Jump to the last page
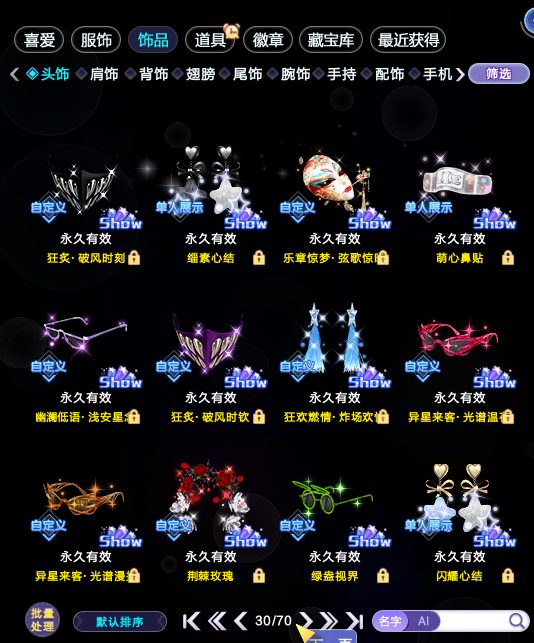This screenshot has width=534, height=643. pyautogui.click(x=354, y=621)
